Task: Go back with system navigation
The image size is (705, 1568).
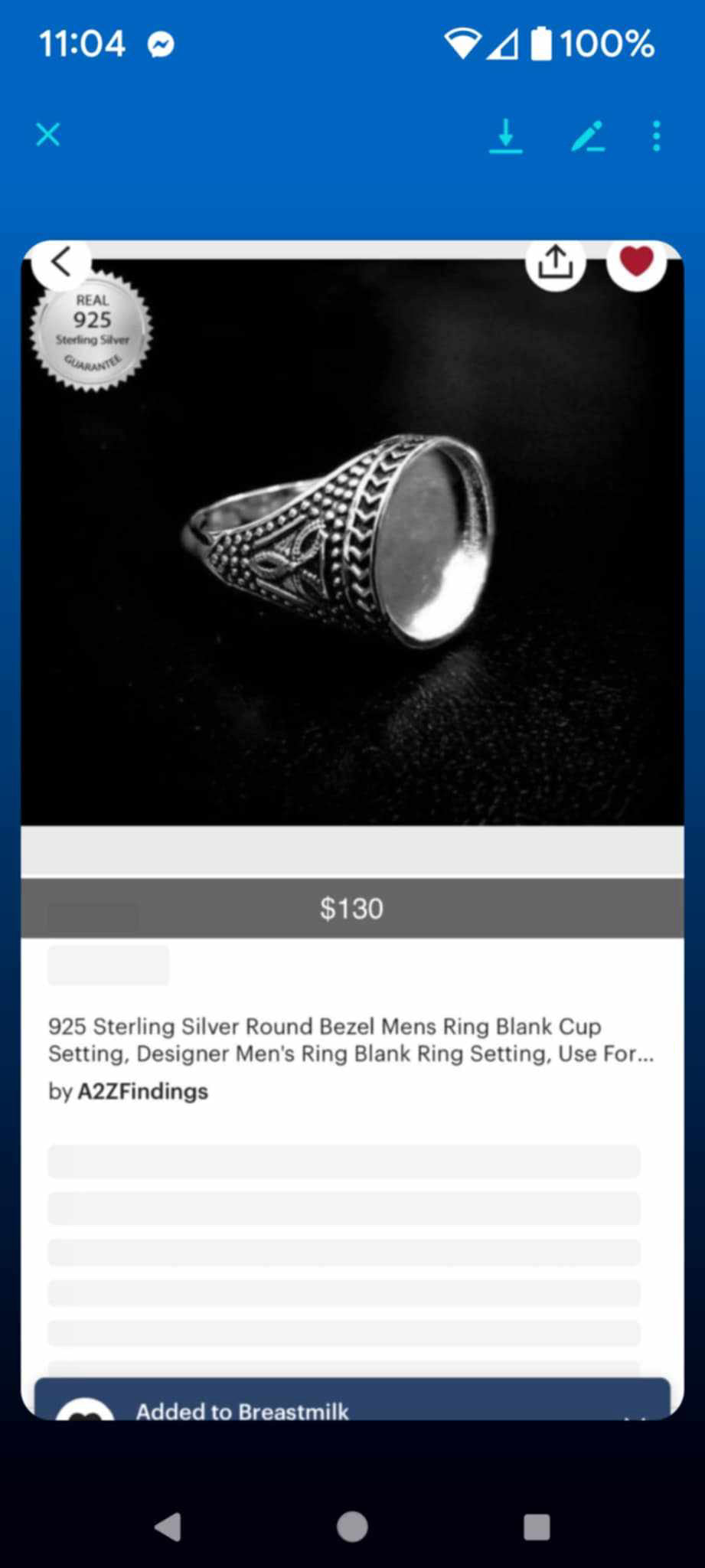Action: click(168, 1526)
